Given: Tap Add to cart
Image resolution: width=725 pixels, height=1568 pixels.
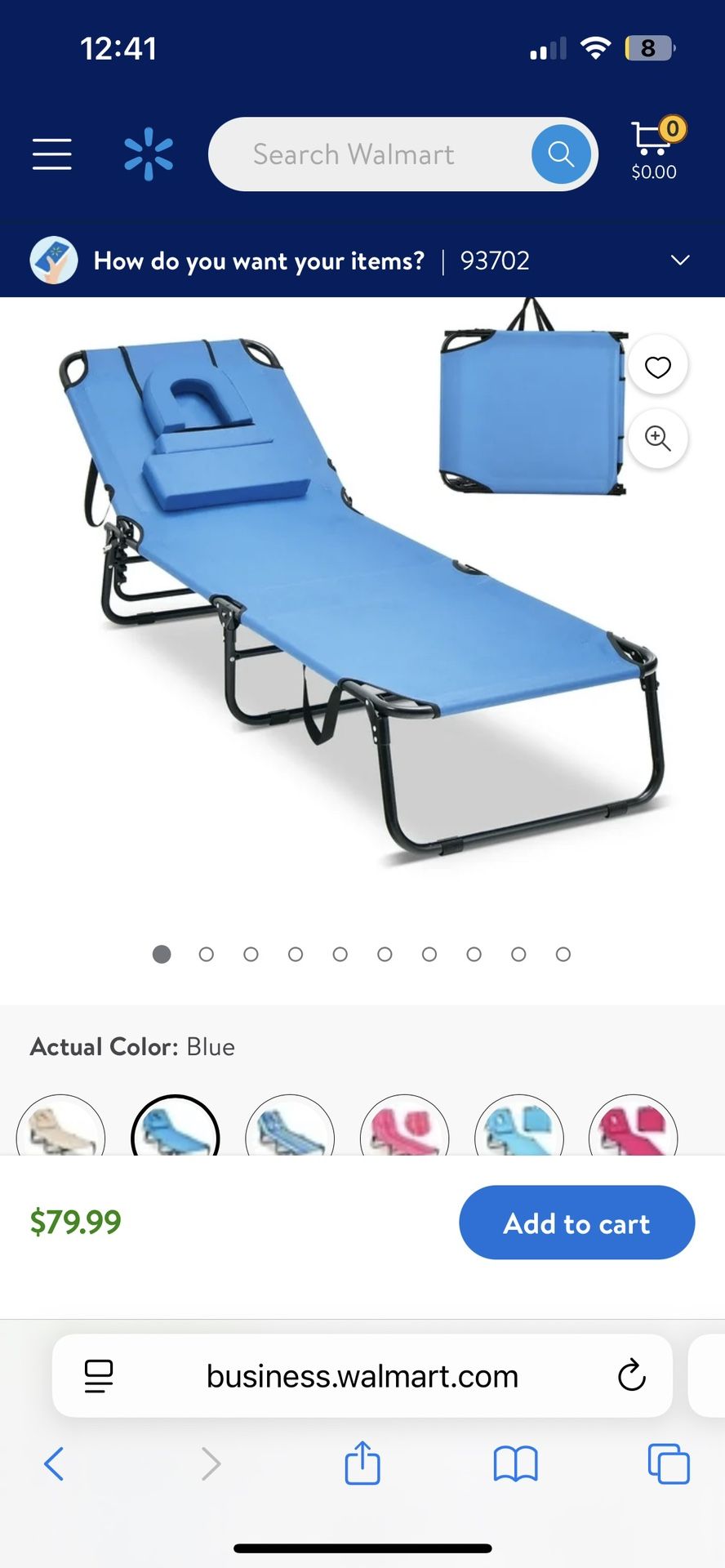Looking at the screenshot, I should coord(576,1223).
